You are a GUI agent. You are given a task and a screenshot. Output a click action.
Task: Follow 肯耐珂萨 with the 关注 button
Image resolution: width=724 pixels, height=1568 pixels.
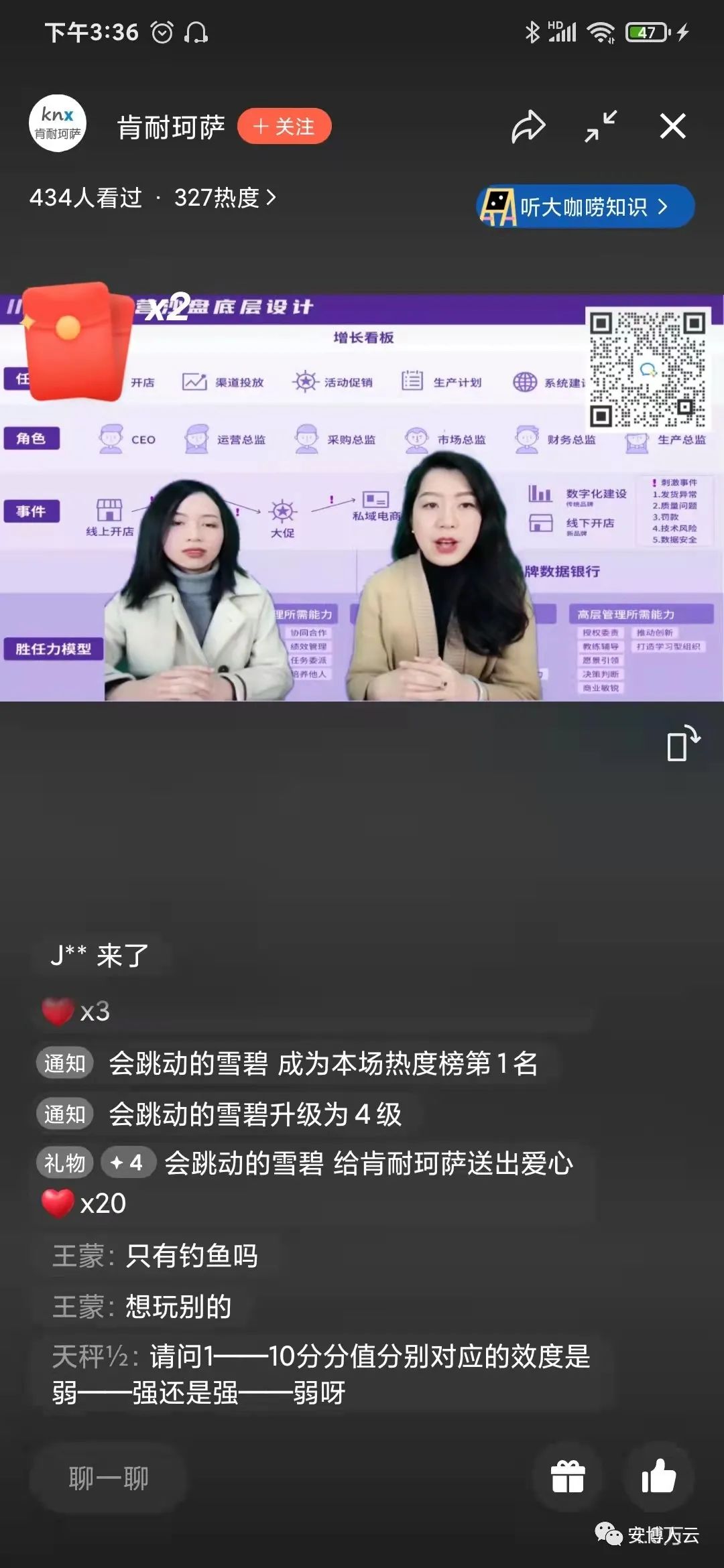(x=284, y=127)
